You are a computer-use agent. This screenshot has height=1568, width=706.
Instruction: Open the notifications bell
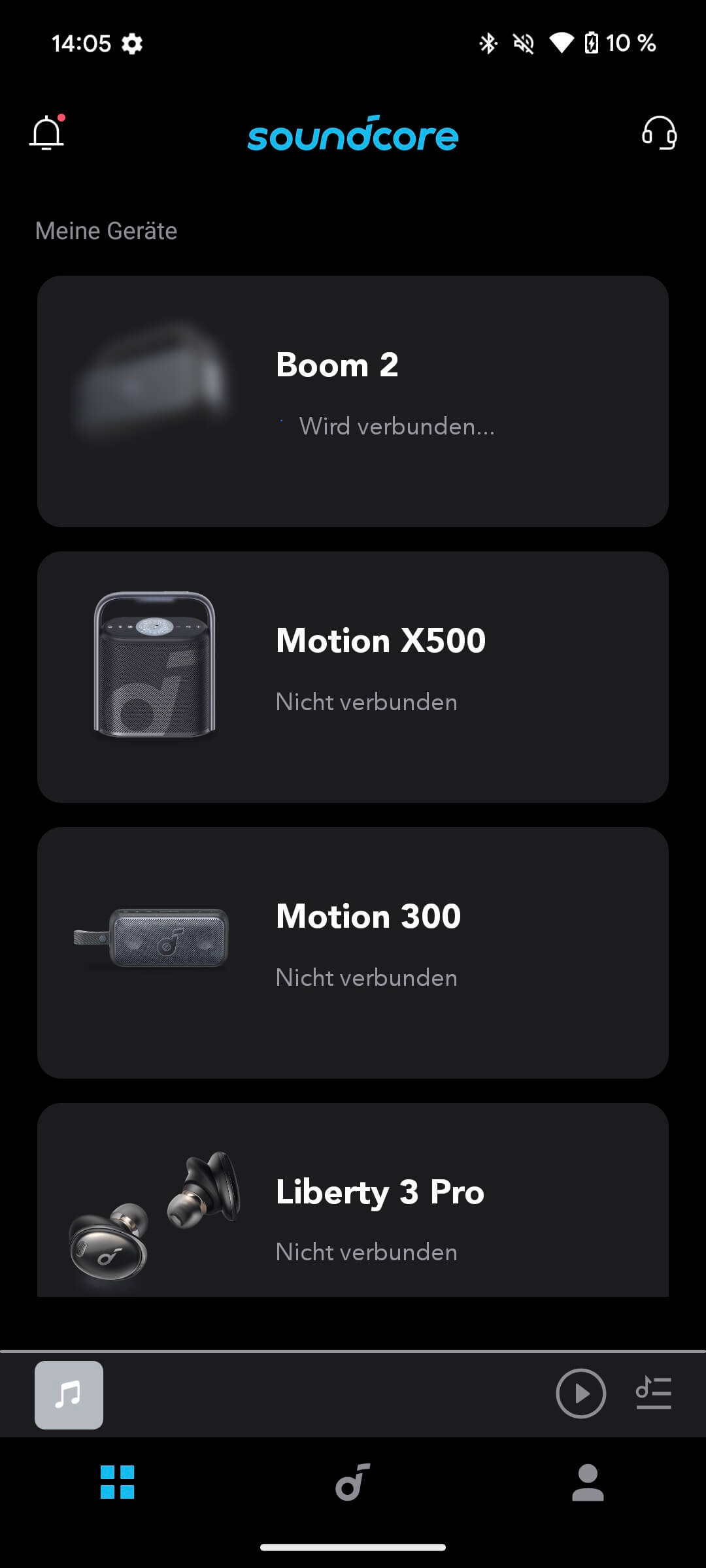47,133
